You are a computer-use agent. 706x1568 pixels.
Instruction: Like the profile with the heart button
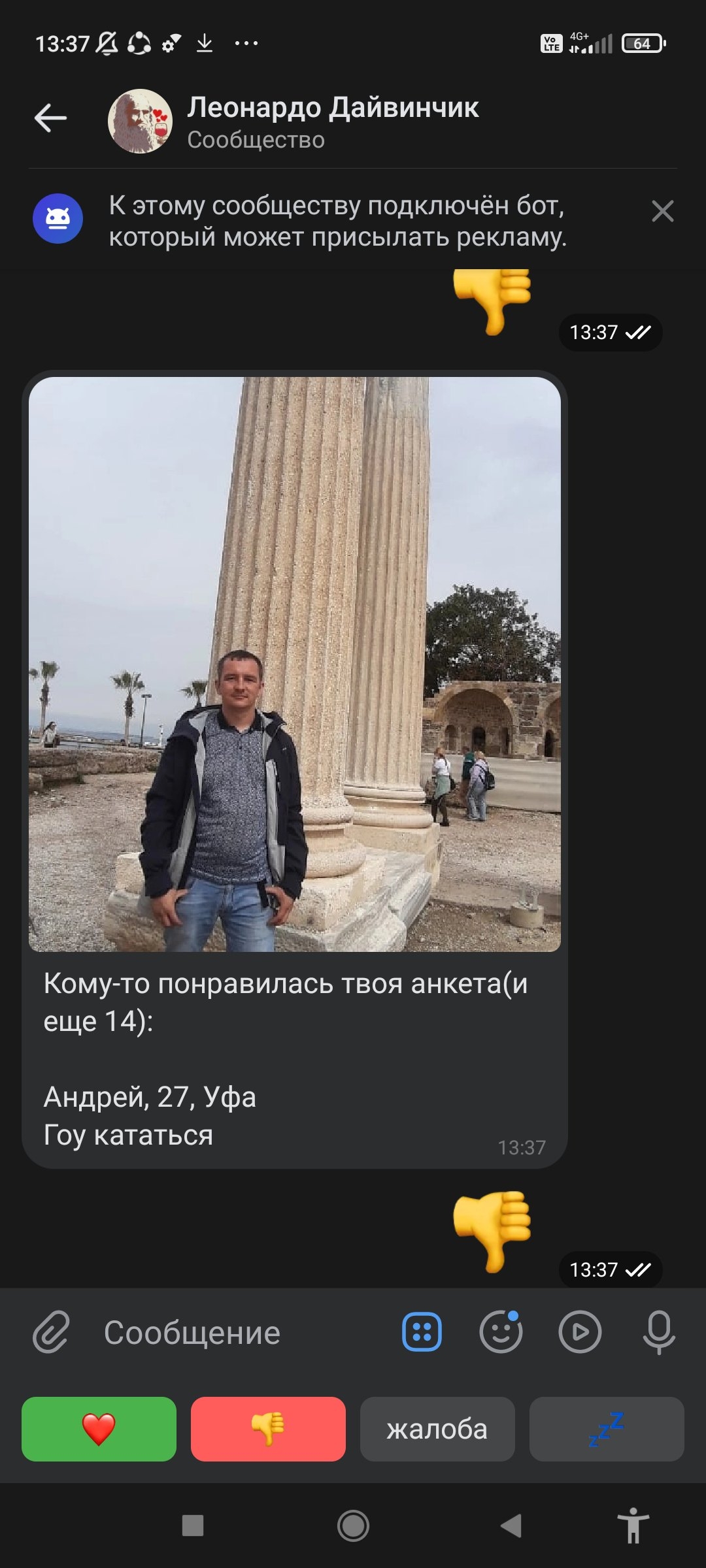click(99, 1429)
